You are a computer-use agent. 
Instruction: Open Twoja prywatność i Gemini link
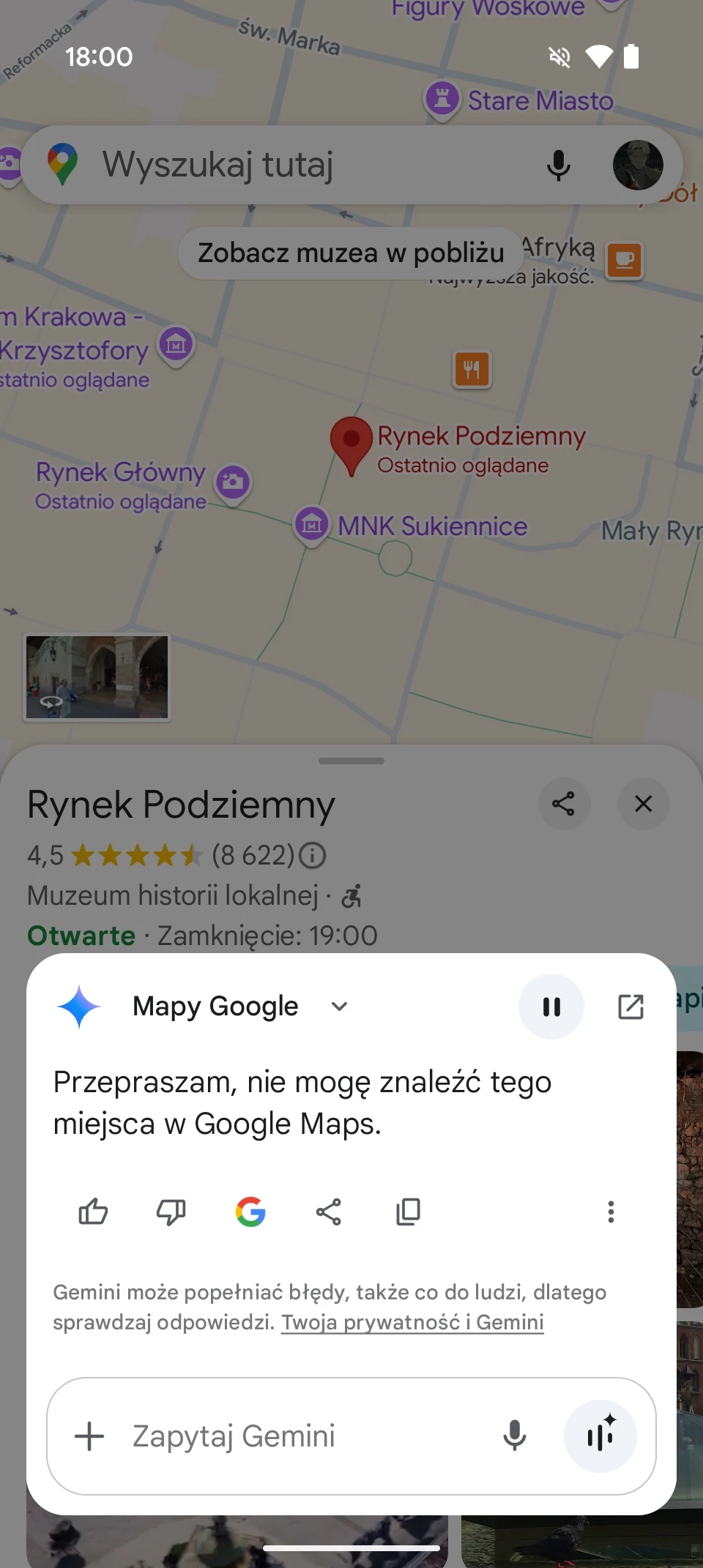coord(412,1323)
